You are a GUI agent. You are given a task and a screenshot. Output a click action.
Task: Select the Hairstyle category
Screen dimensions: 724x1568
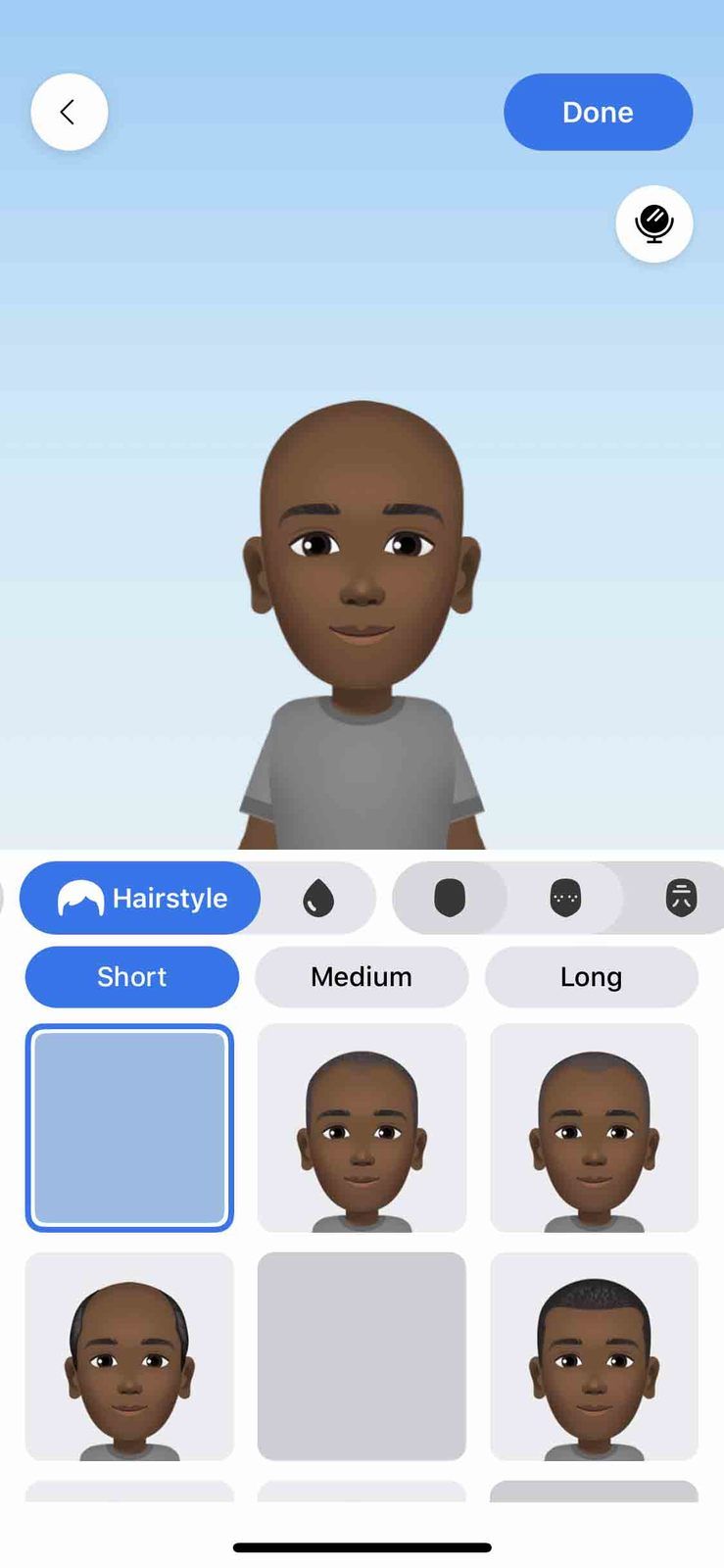[141, 898]
